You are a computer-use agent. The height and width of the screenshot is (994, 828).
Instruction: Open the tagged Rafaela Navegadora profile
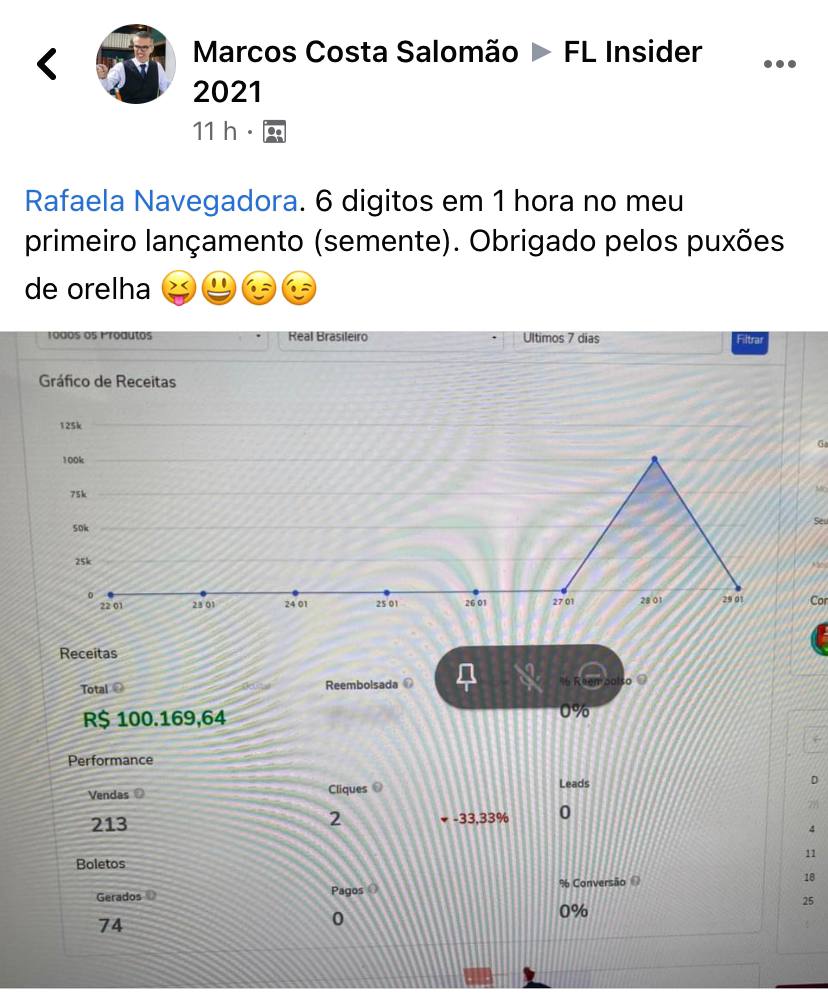point(161,201)
